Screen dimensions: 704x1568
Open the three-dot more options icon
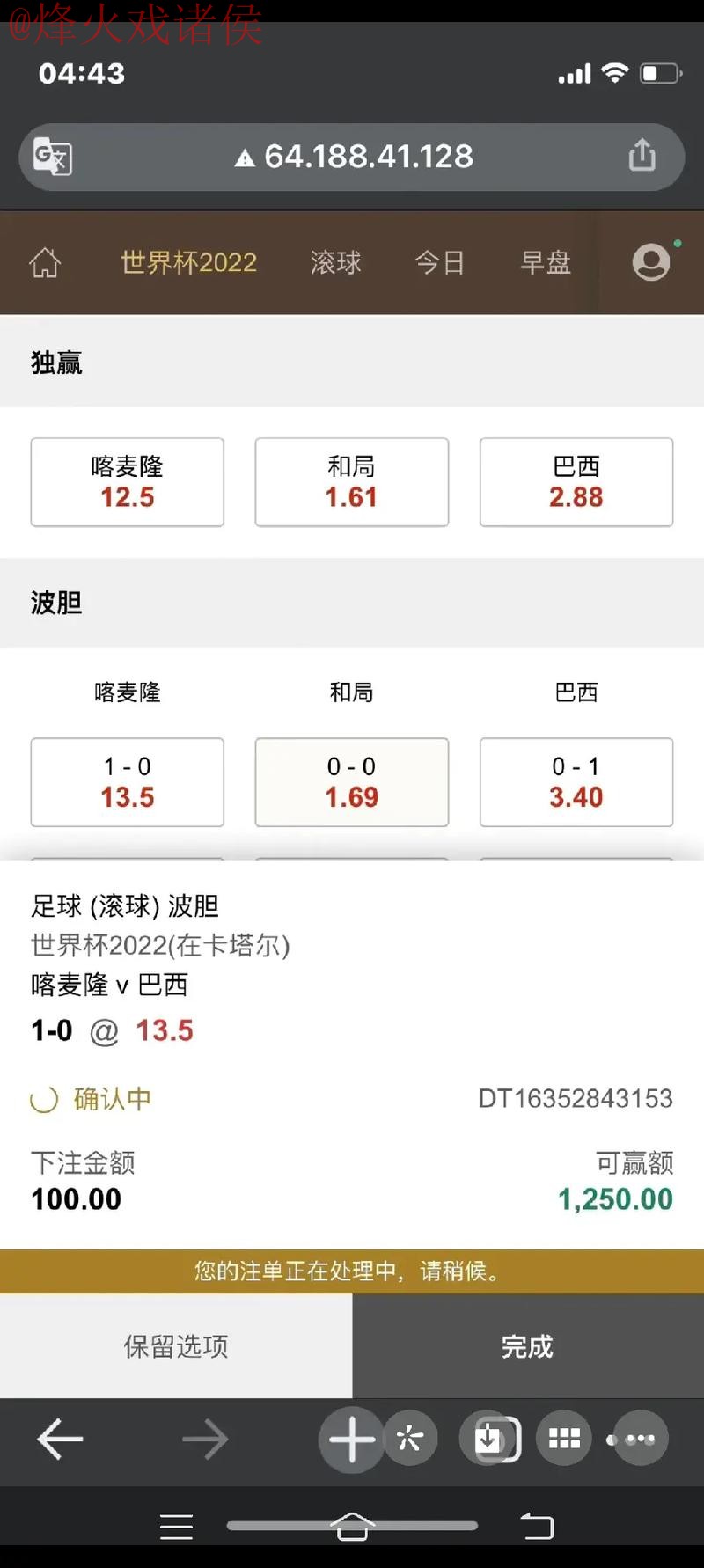pos(637,1440)
